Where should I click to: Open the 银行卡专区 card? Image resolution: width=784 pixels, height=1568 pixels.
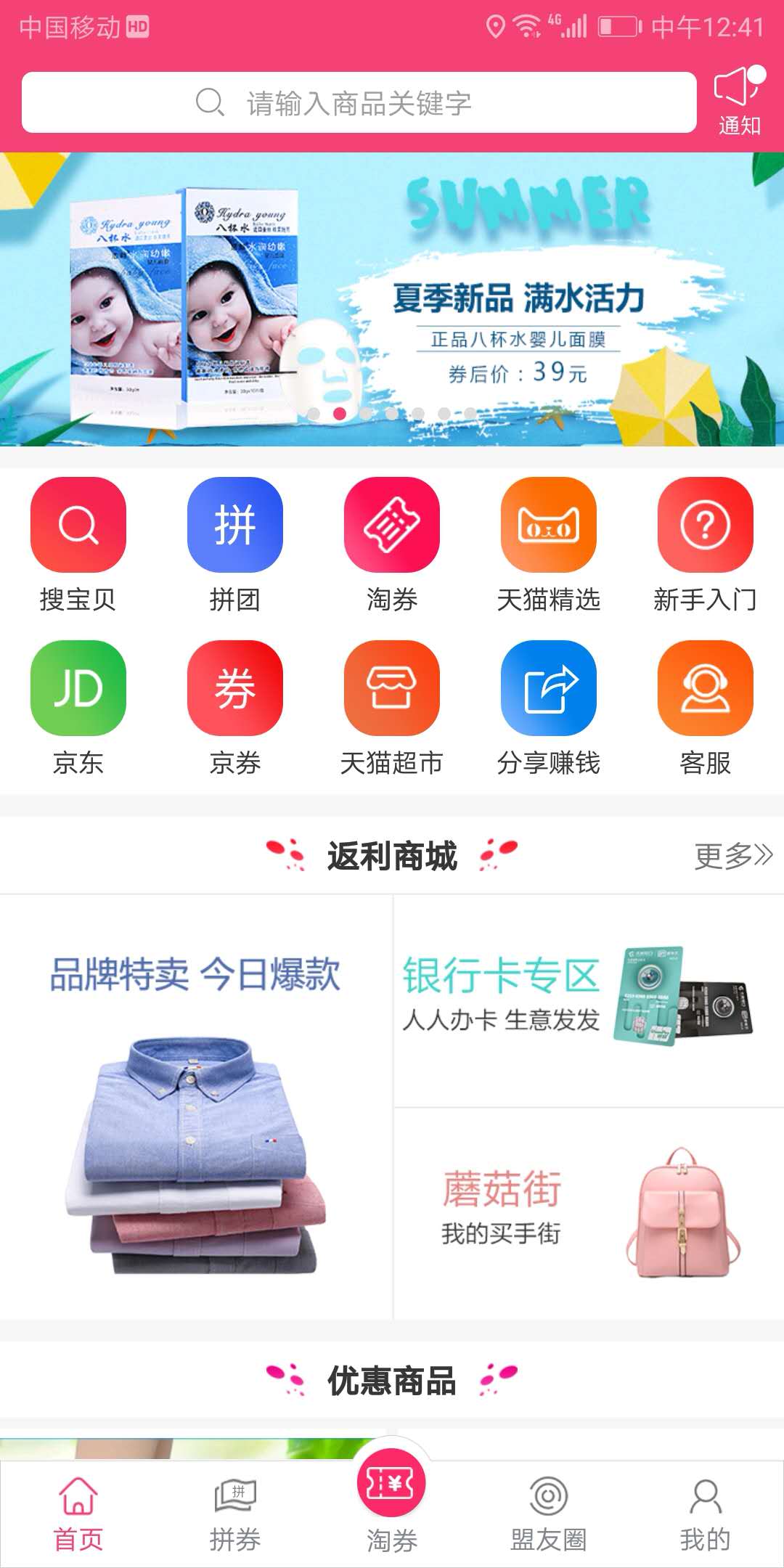tap(588, 1000)
